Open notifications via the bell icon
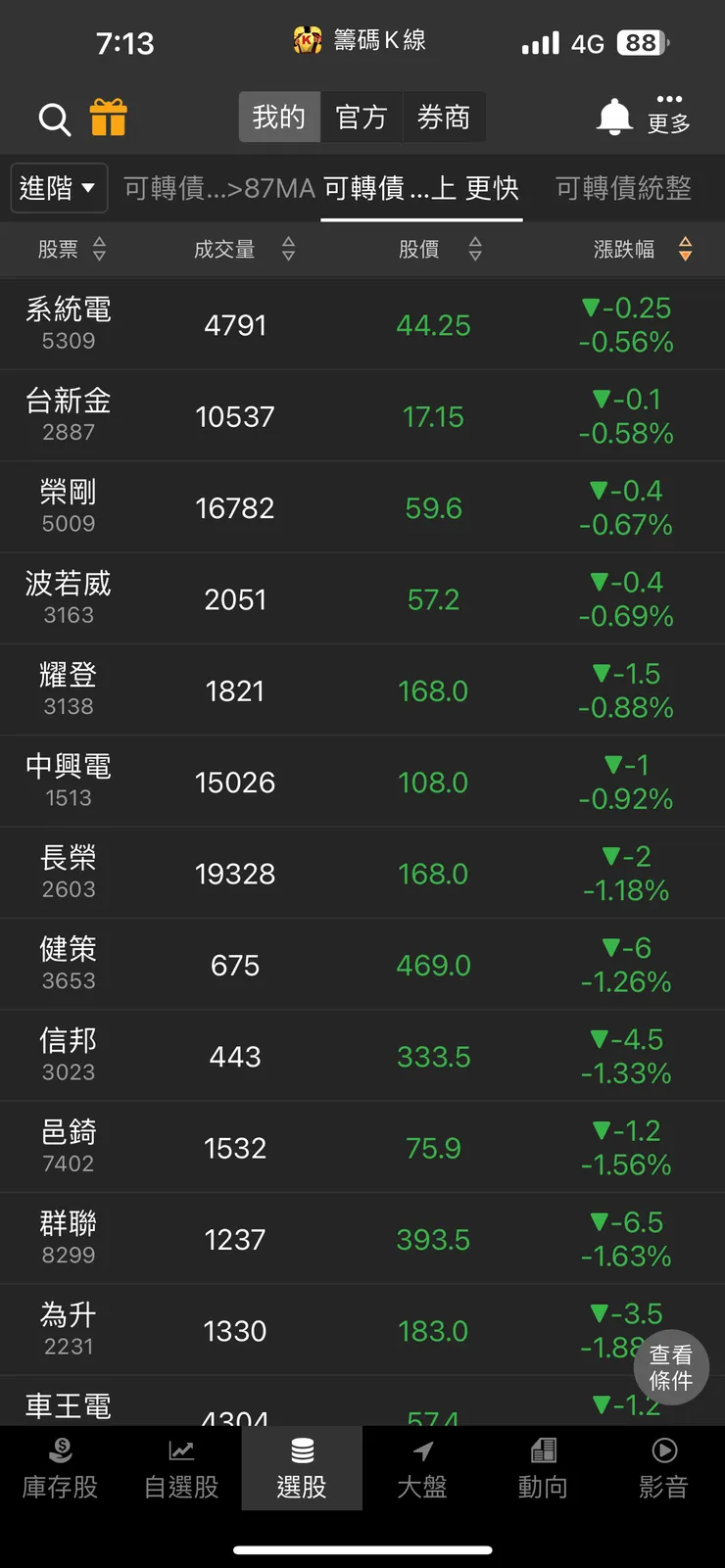The height and width of the screenshot is (1568, 725). pos(613,115)
